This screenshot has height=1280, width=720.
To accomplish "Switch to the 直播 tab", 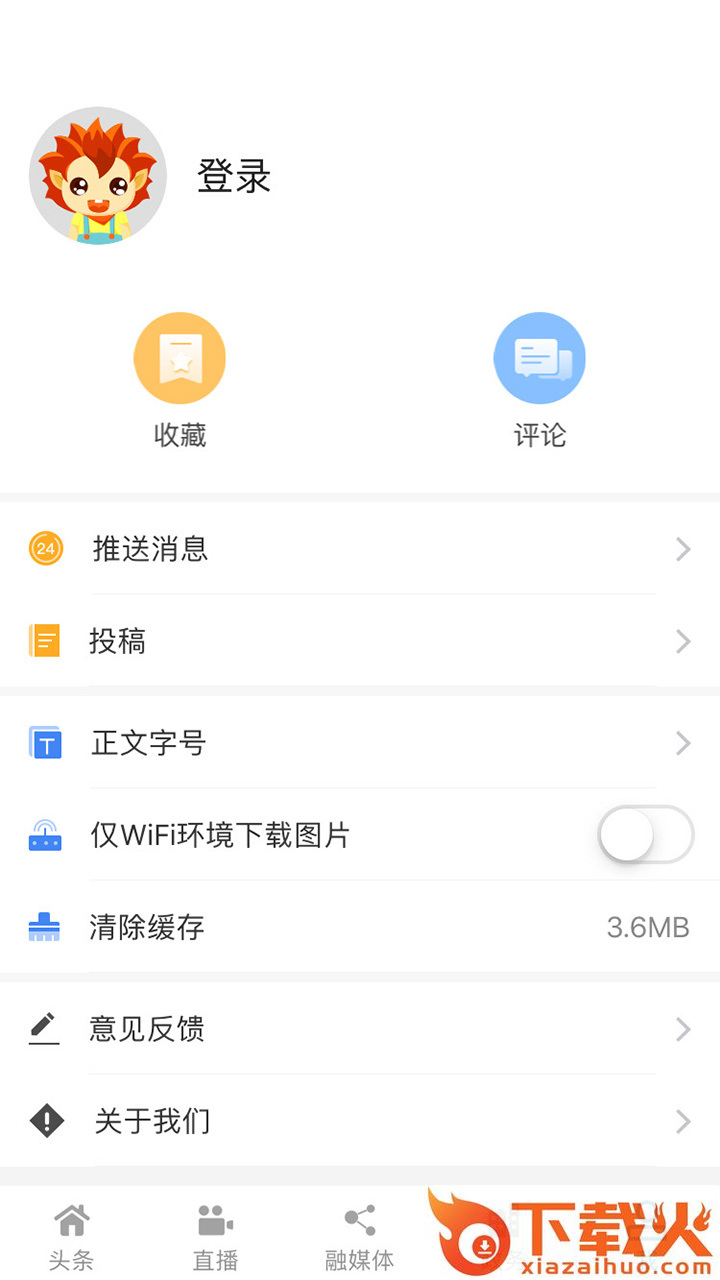I will click(x=215, y=1237).
